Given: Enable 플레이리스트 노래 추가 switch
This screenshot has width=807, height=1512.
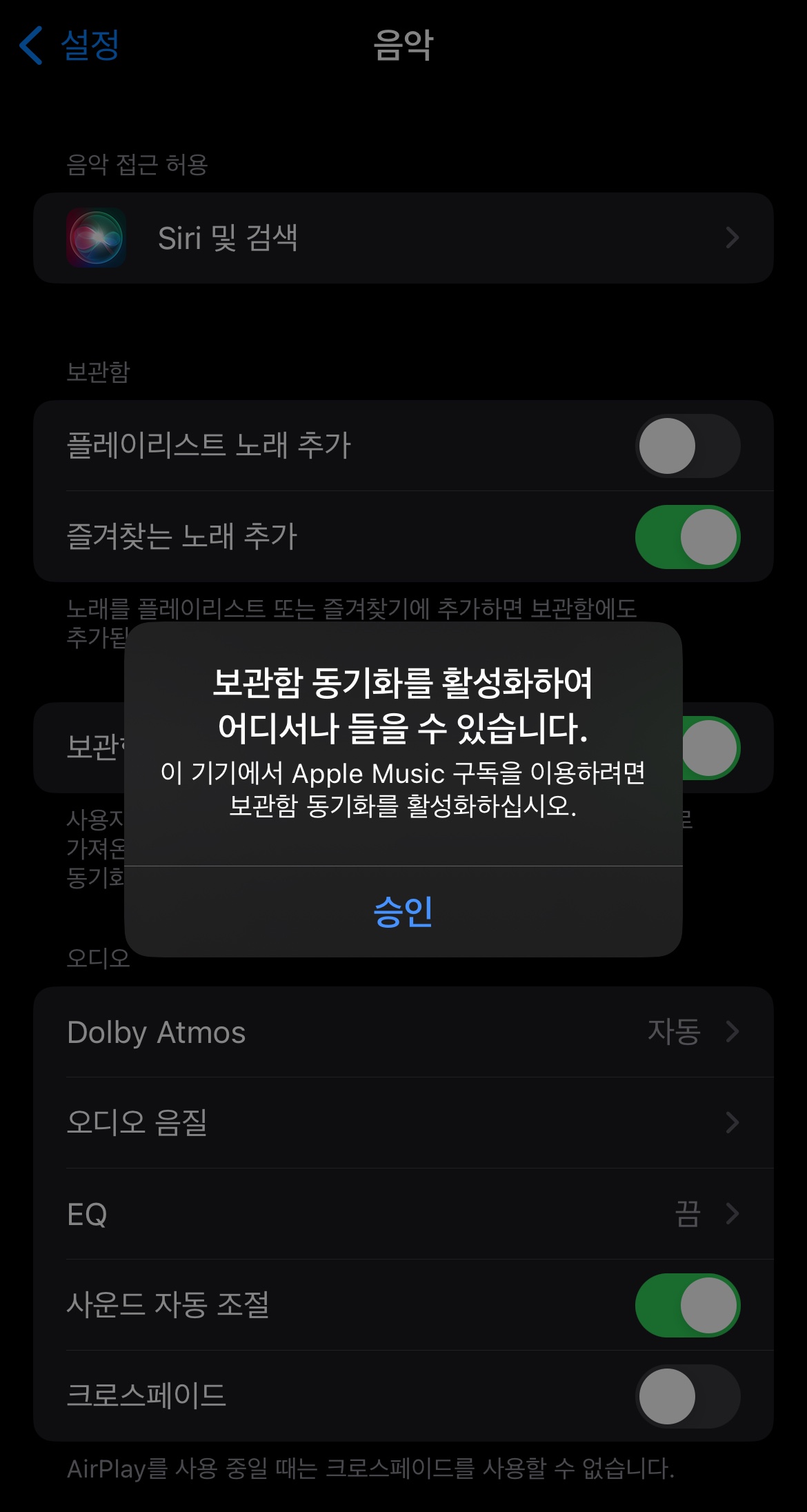Looking at the screenshot, I should [x=687, y=446].
